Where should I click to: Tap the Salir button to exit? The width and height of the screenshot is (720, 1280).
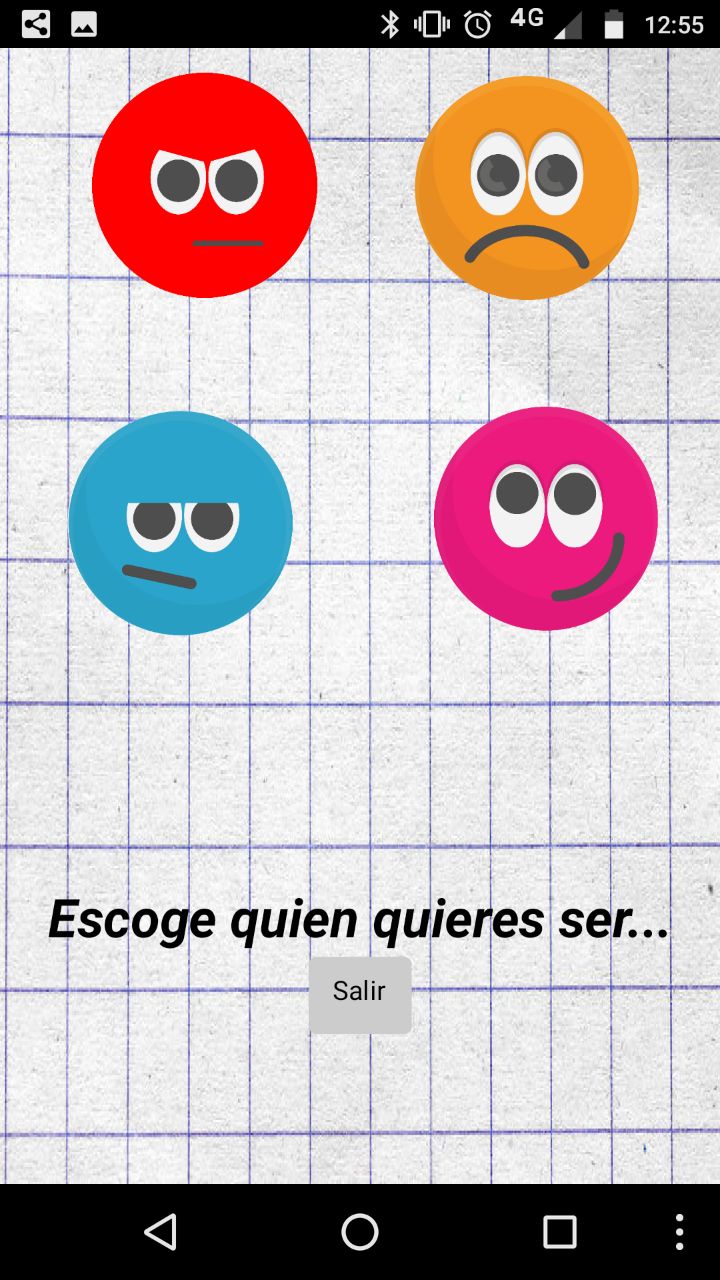coord(360,995)
